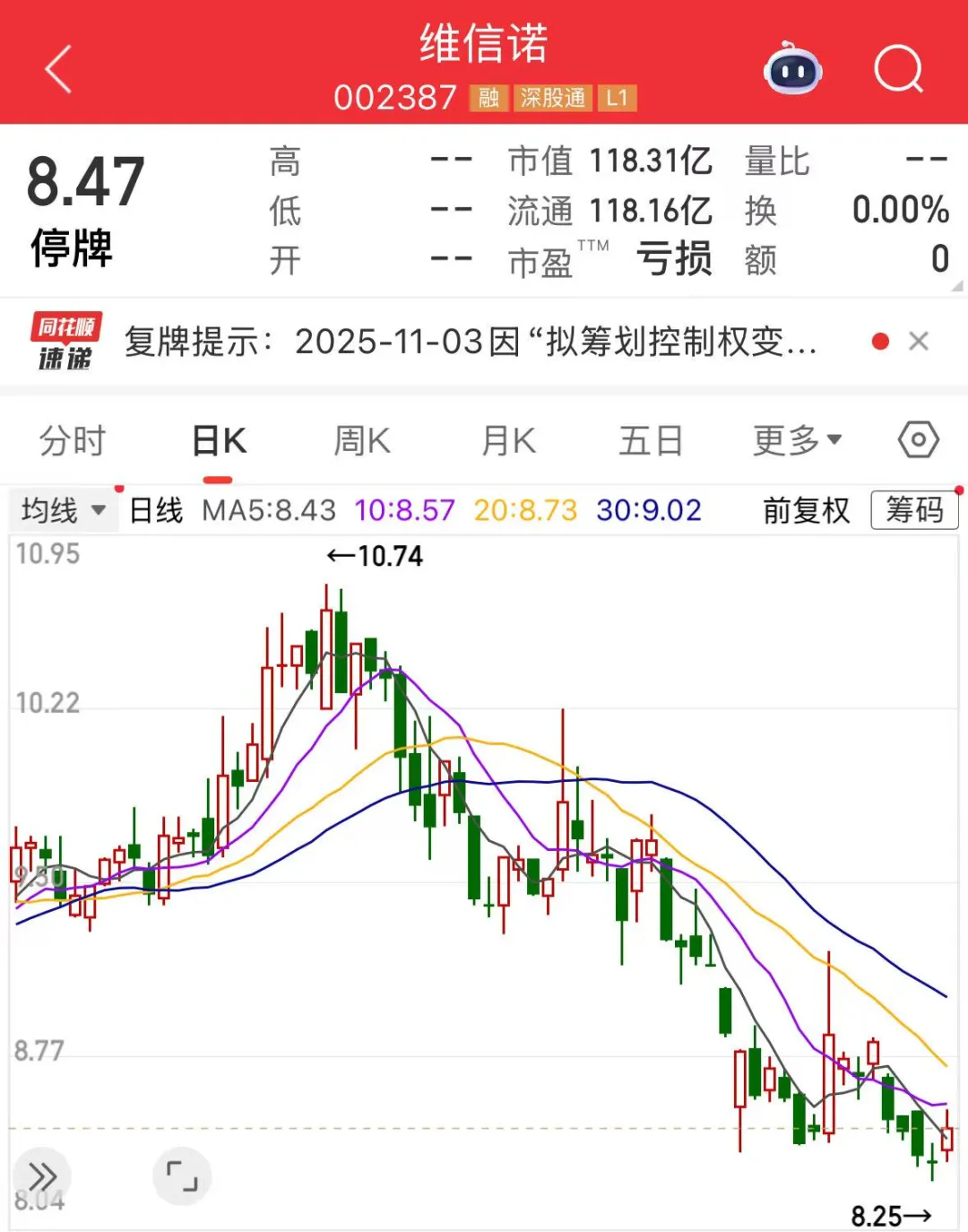
Task: Switch to the 周K chart tab
Action: 362,441
